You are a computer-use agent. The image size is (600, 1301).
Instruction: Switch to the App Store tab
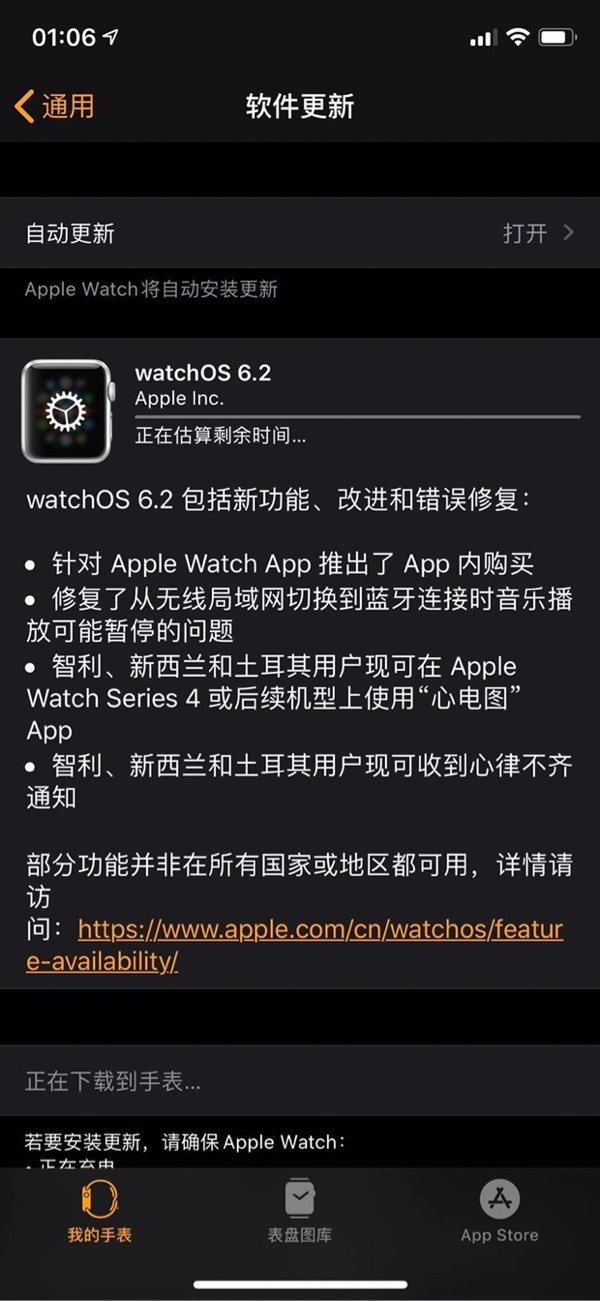[499, 1211]
